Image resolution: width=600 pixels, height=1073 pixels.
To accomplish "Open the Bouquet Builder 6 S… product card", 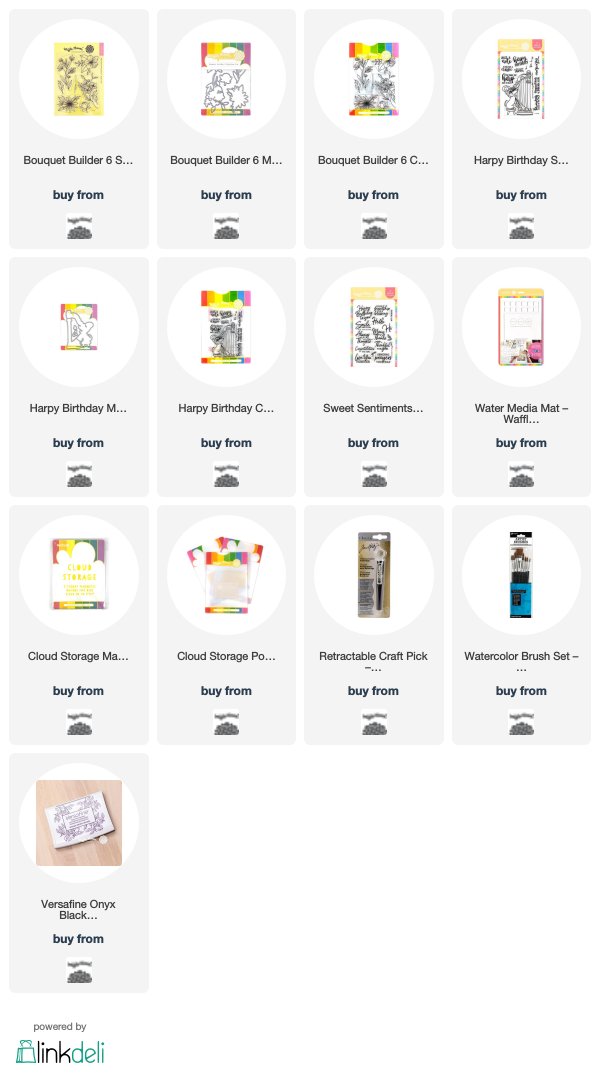I will pyautogui.click(x=79, y=129).
